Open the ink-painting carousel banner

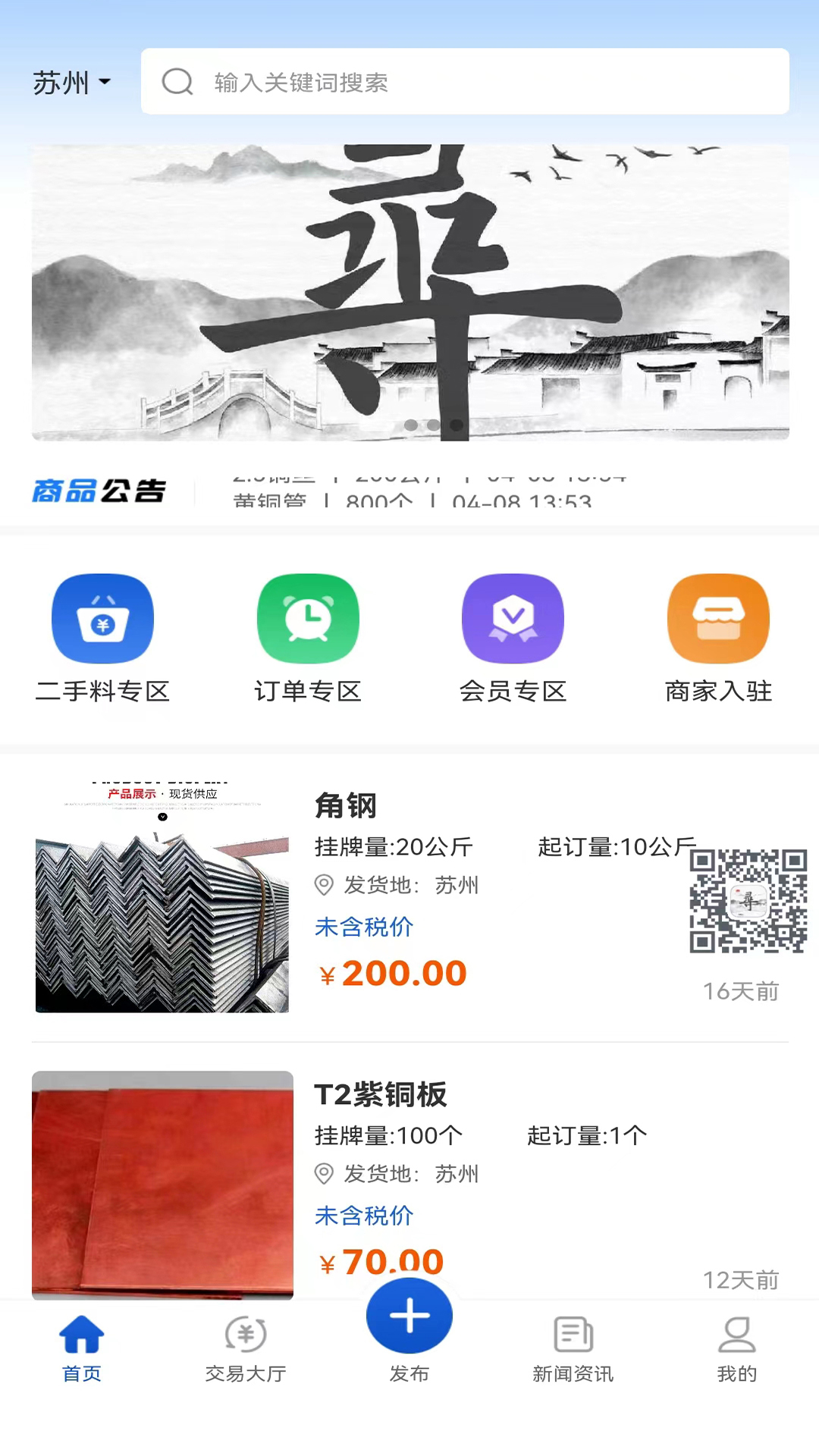point(409,292)
